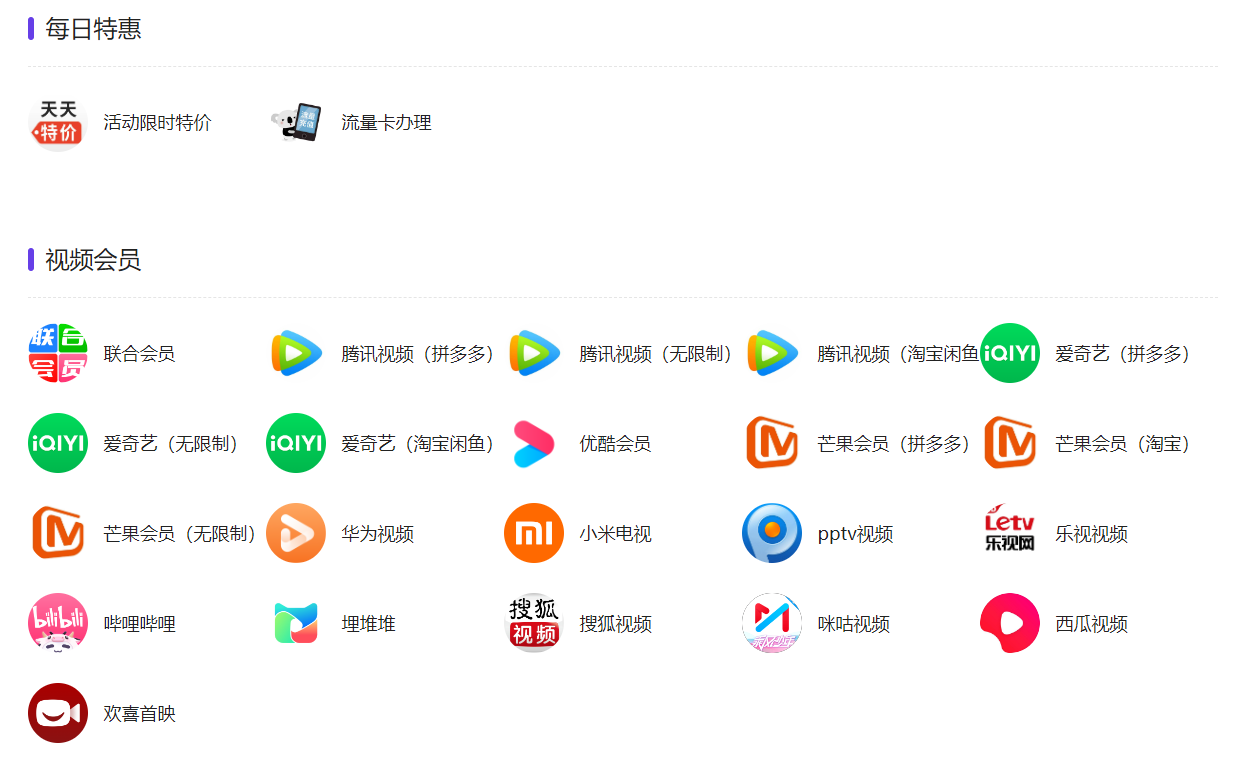
Task: Open 西瓜视频 option
Action: tap(1091, 624)
